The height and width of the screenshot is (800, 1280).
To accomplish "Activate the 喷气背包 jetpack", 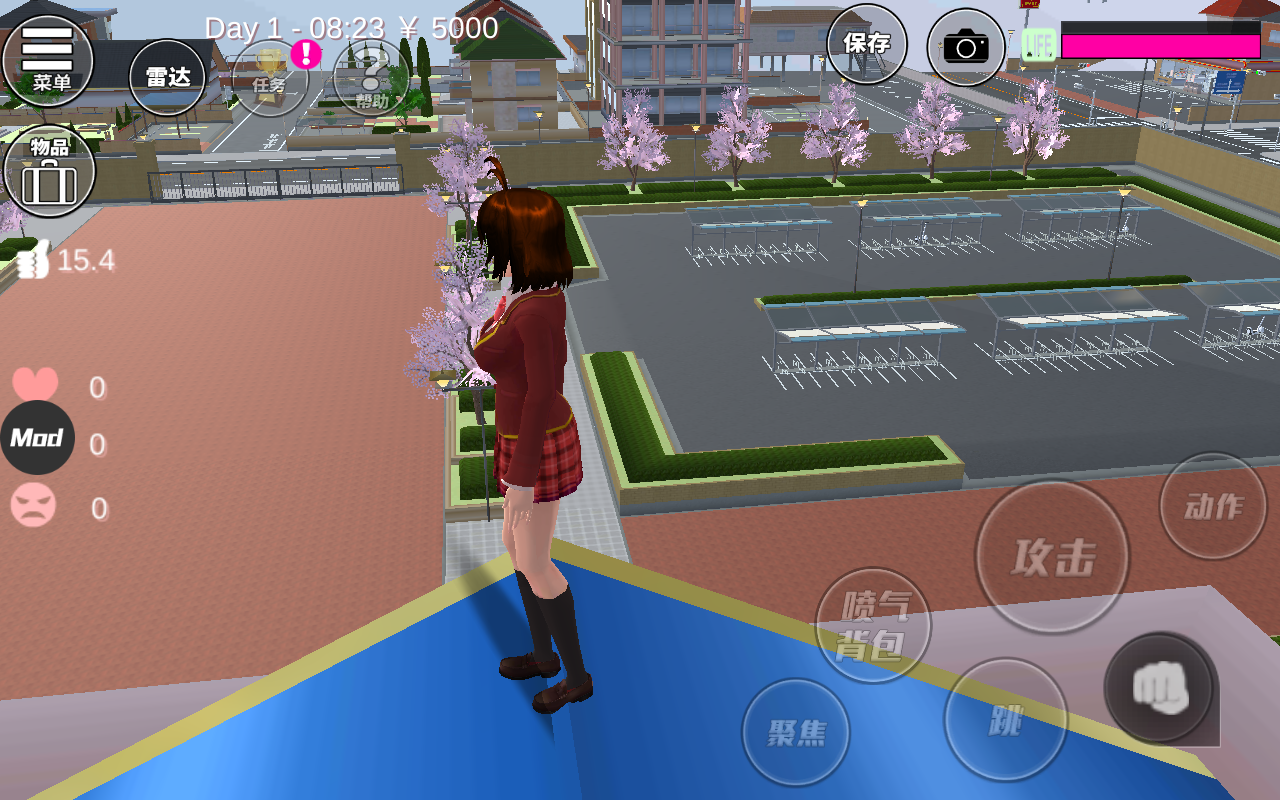I will 873,626.
